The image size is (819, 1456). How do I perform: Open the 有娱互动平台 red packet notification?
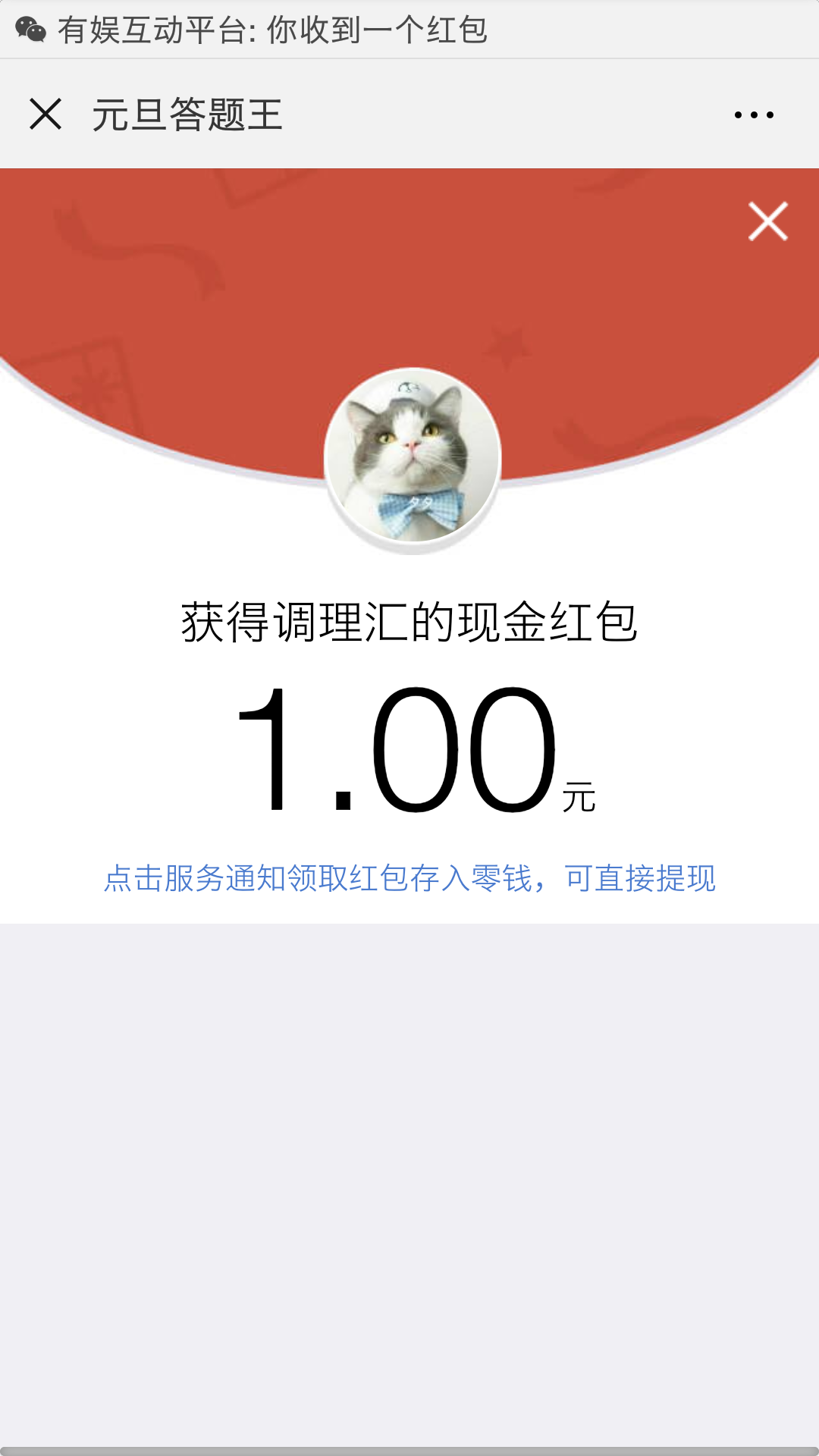coord(273,30)
